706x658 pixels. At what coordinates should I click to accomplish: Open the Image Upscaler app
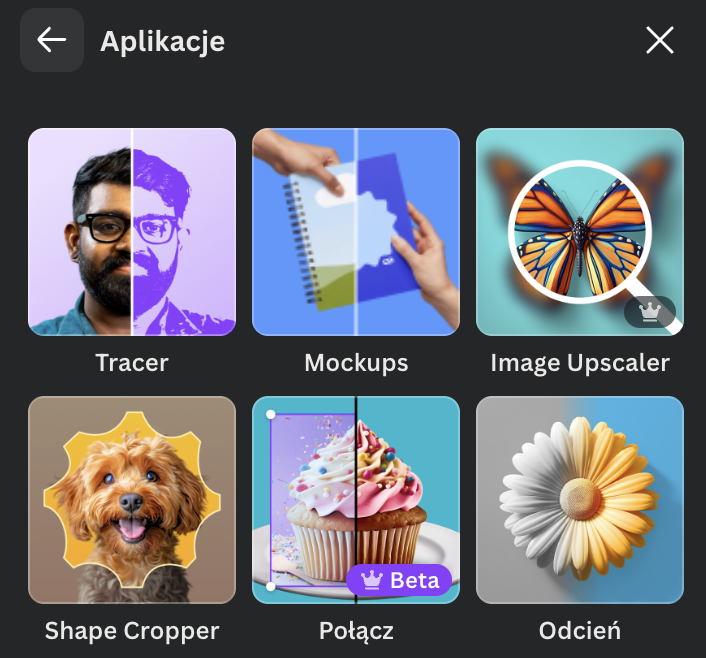point(580,232)
